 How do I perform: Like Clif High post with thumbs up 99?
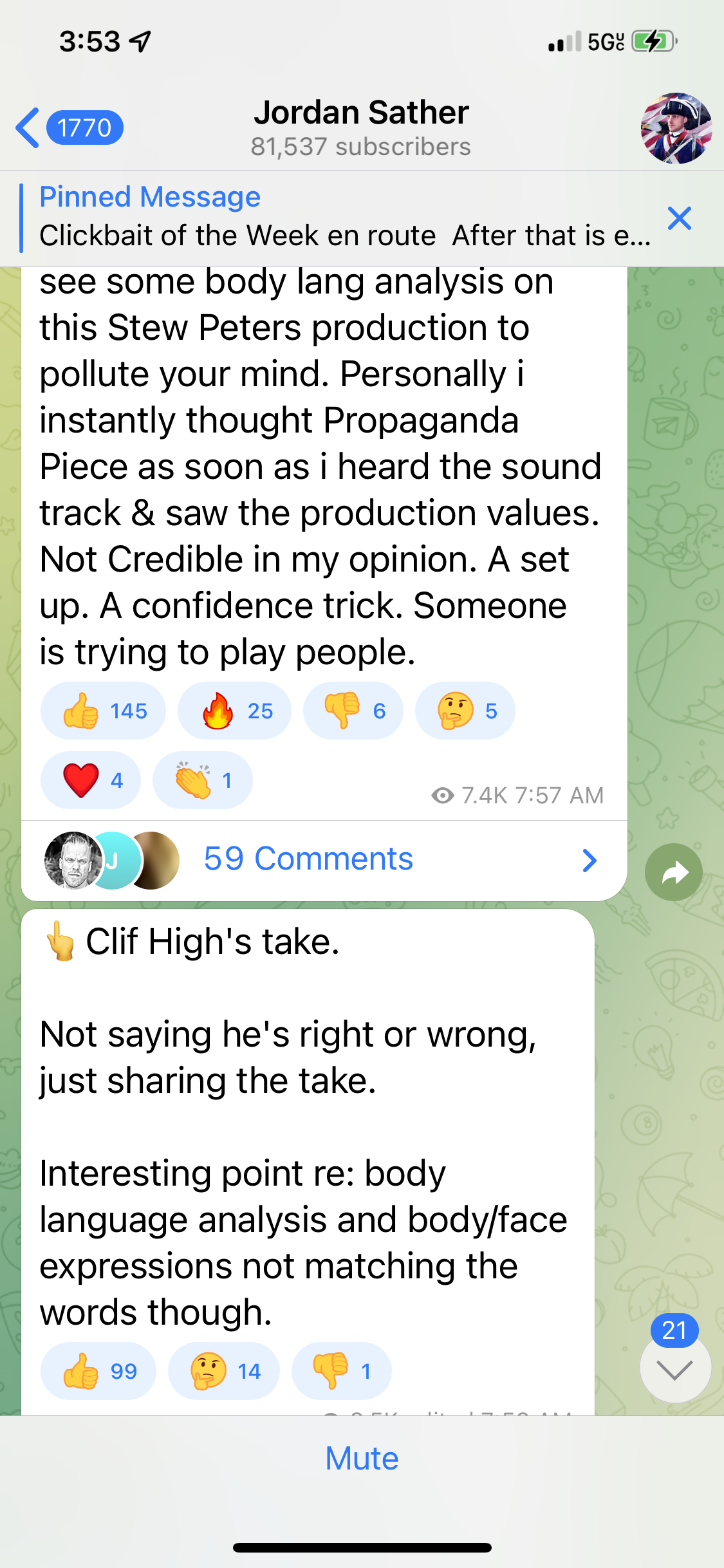pyautogui.click(x=98, y=1371)
